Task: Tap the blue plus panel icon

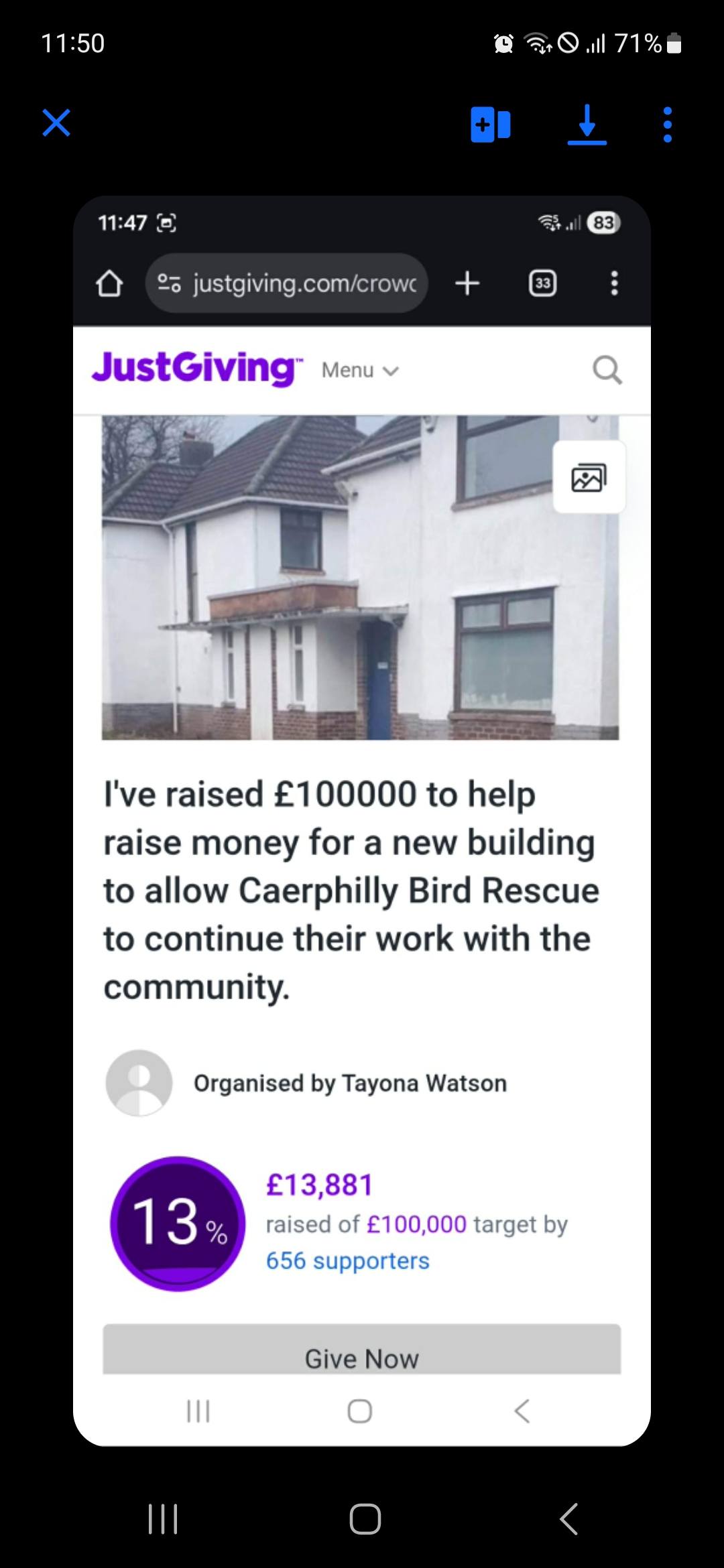Action: point(491,125)
